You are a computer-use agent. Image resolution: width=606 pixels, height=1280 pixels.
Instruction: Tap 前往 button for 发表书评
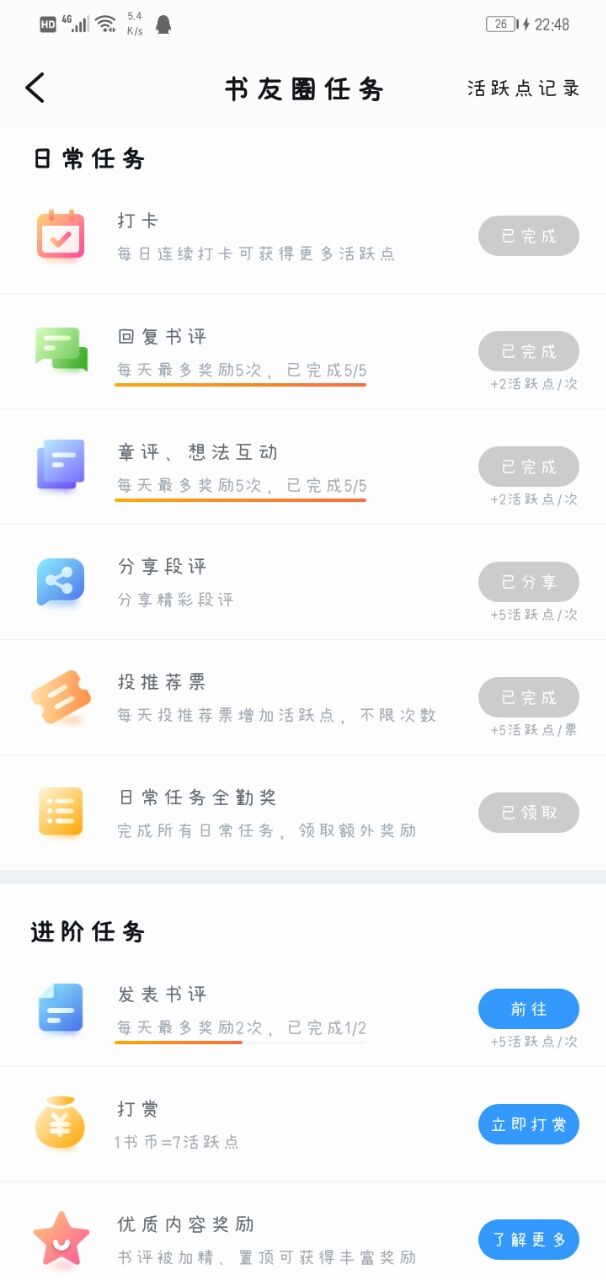click(528, 1009)
